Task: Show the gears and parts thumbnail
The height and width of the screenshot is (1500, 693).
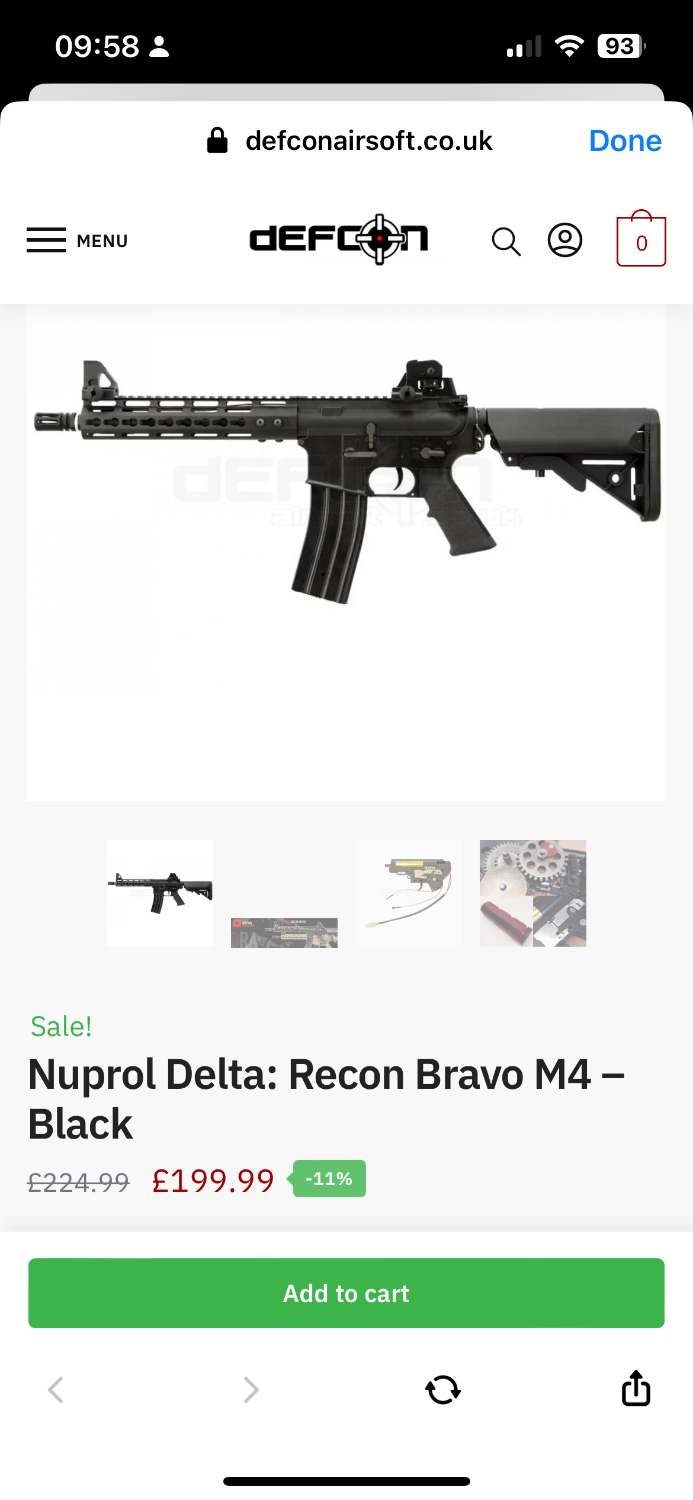Action: click(x=533, y=893)
